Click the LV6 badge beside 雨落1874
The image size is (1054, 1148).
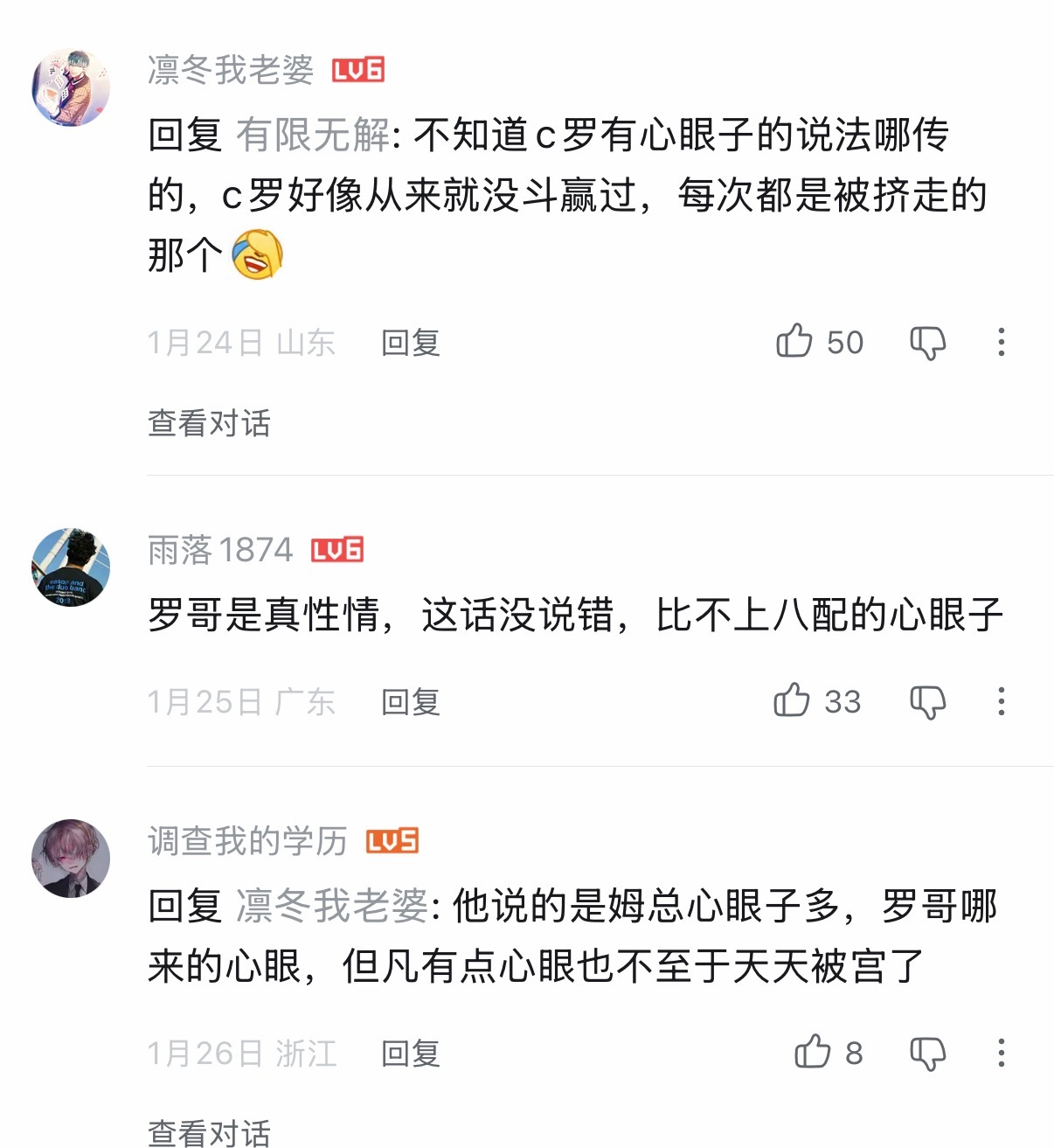[340, 550]
